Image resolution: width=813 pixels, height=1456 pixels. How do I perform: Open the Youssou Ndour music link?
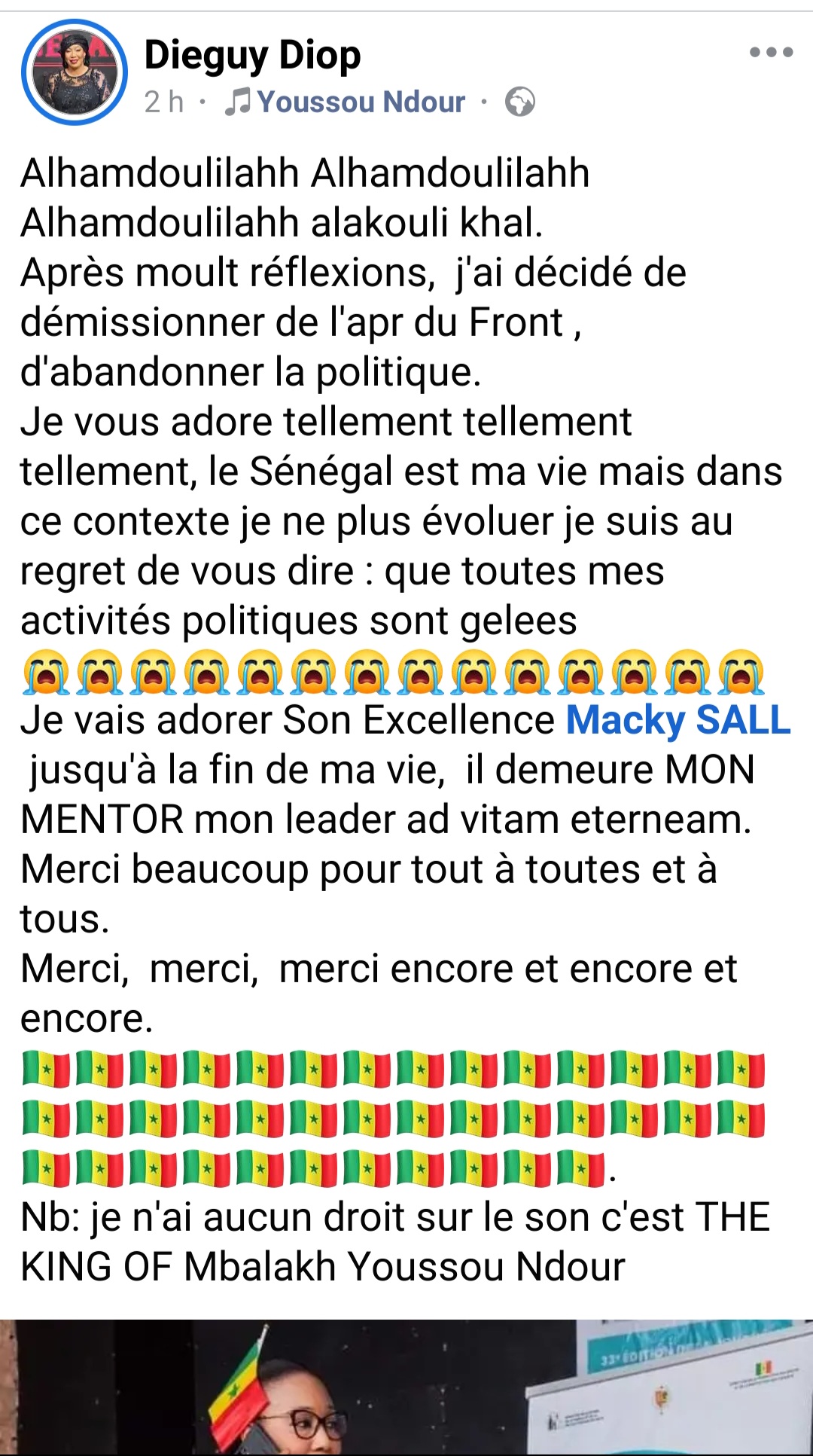[x=360, y=102]
